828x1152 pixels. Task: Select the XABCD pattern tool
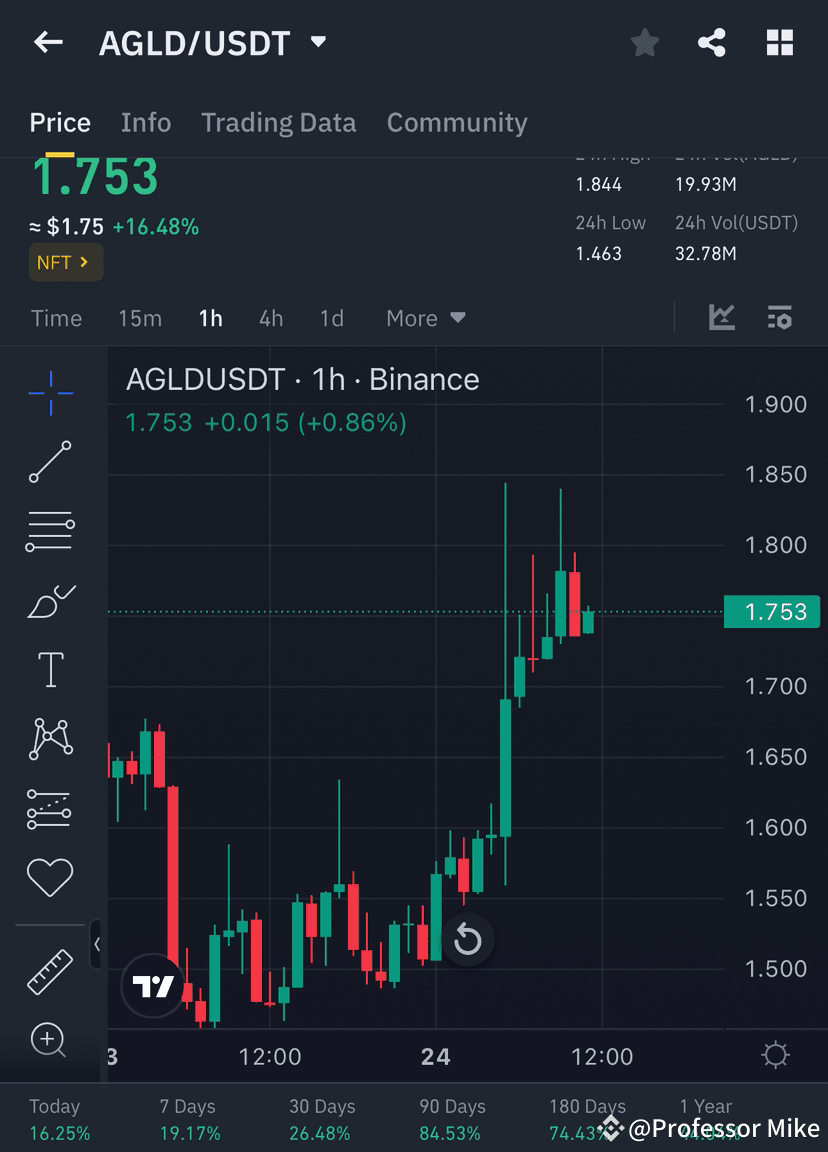pos(50,738)
